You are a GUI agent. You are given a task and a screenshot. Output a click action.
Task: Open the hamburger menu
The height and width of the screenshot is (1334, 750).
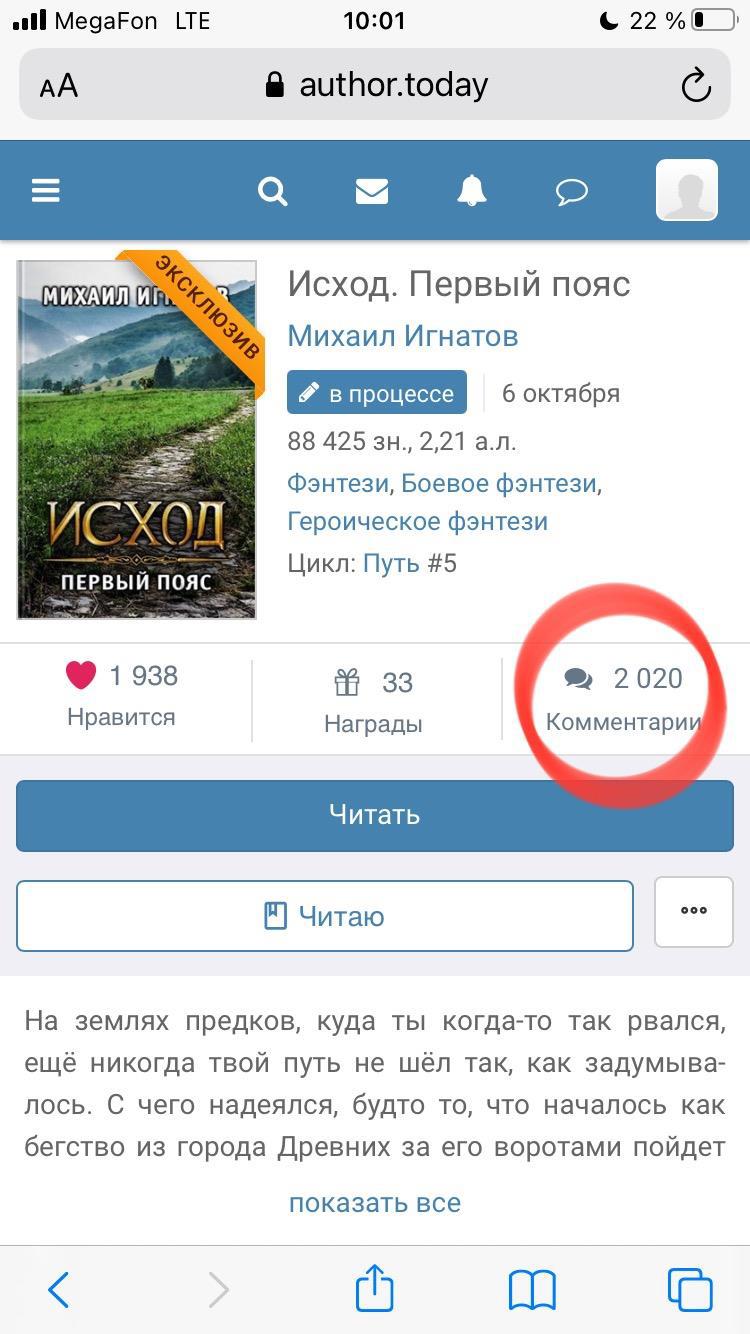[46, 190]
